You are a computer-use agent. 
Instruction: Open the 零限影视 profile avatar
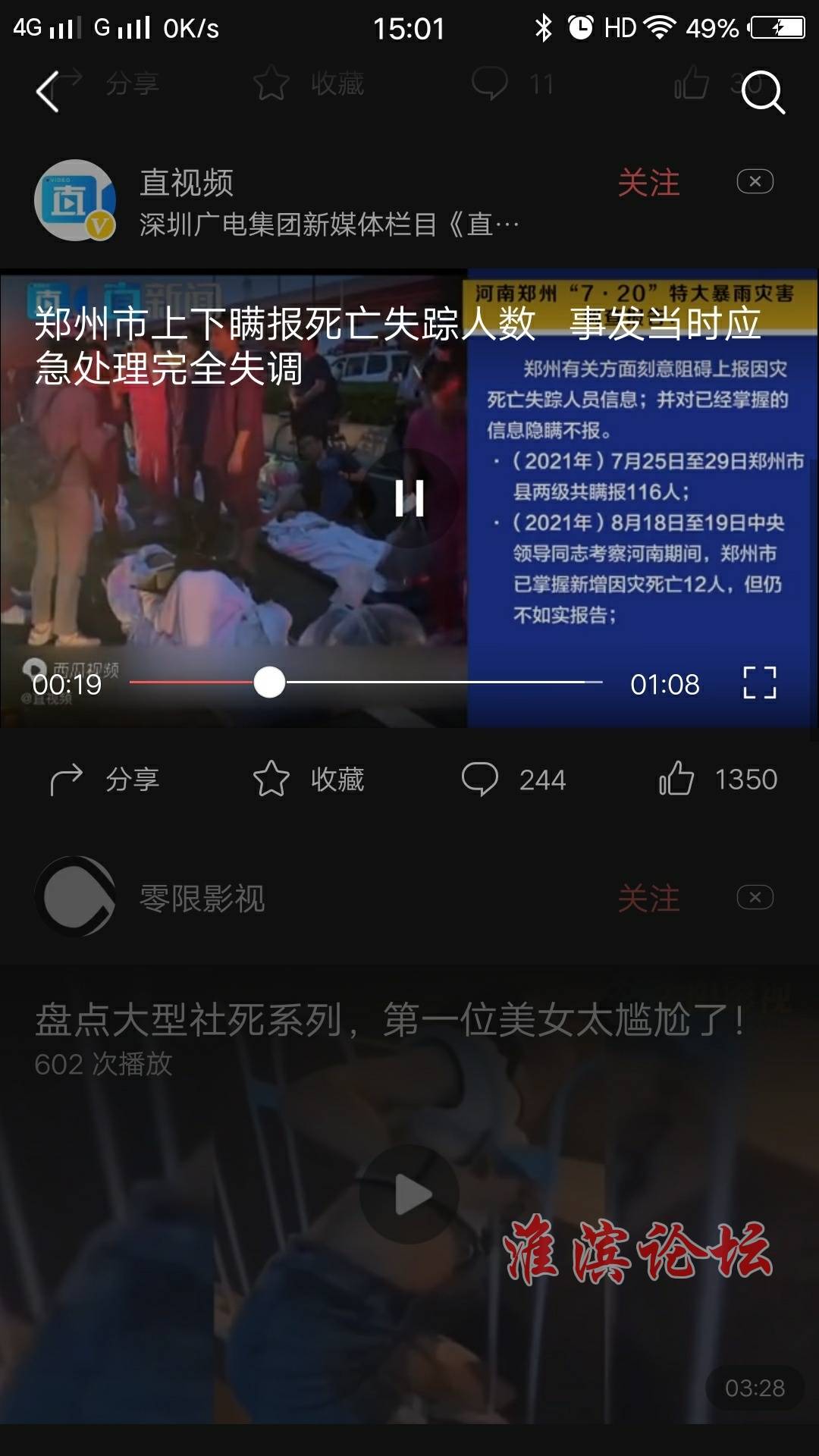74,897
